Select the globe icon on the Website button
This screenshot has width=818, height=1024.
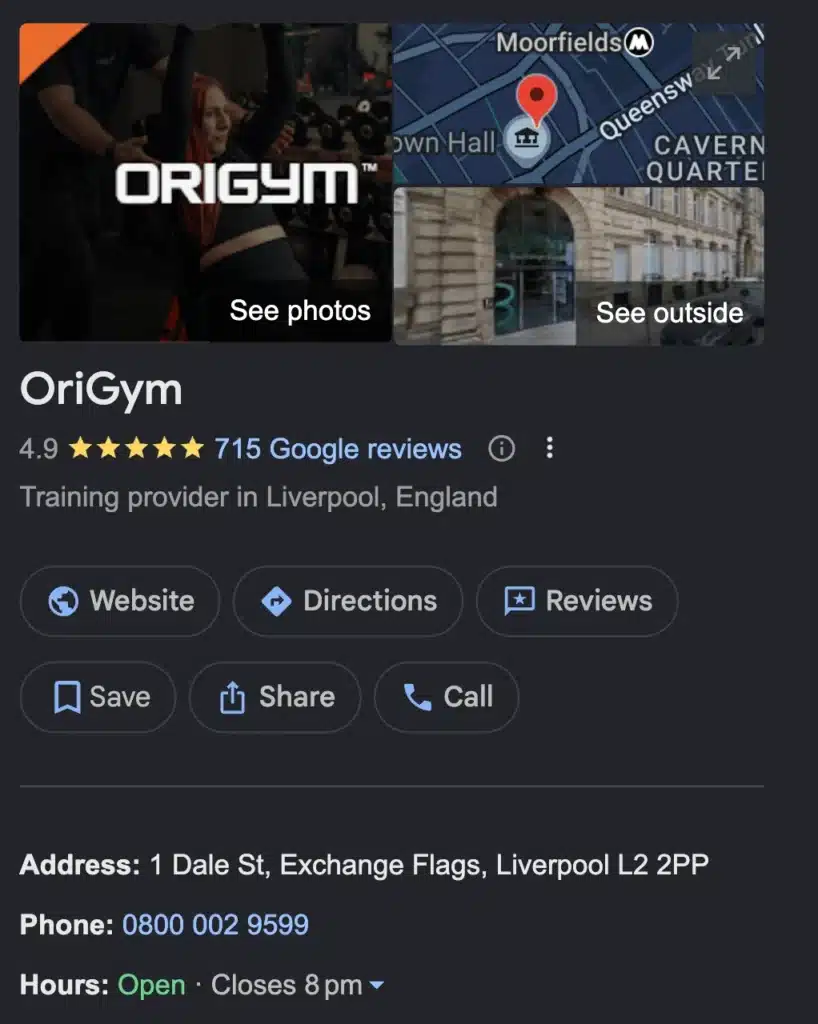(x=60, y=601)
